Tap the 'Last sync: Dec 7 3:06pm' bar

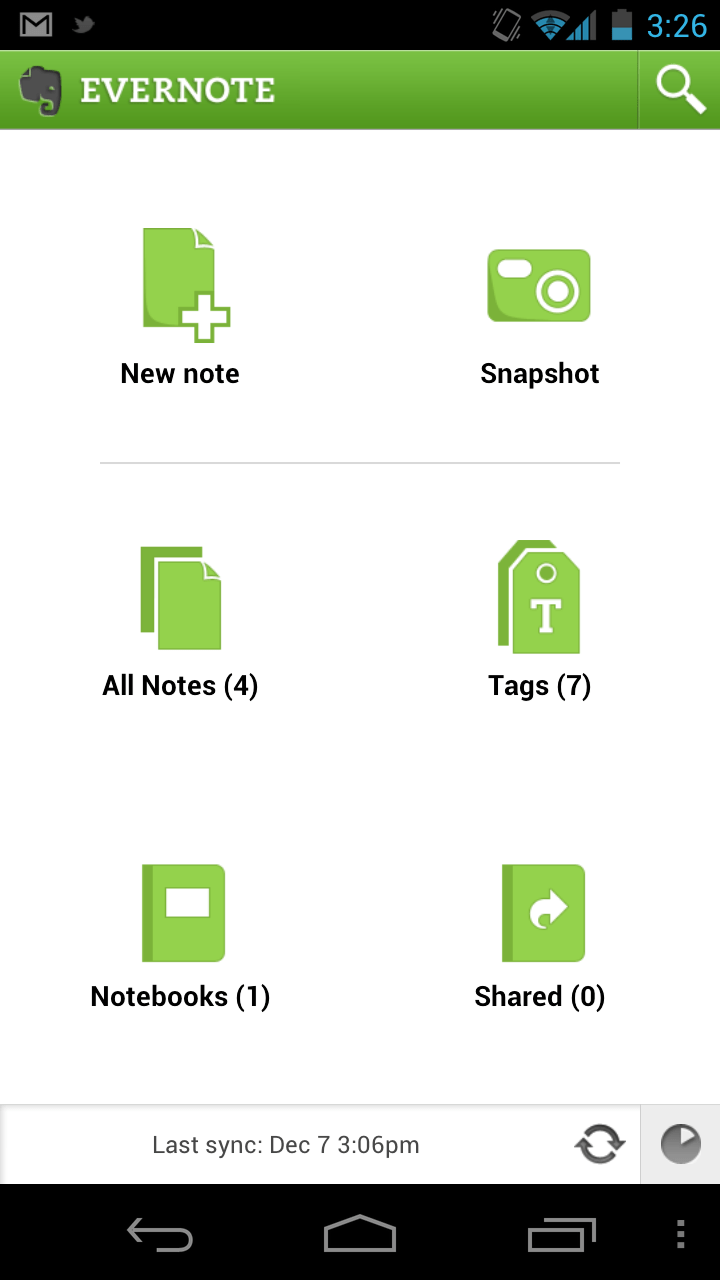285,1144
